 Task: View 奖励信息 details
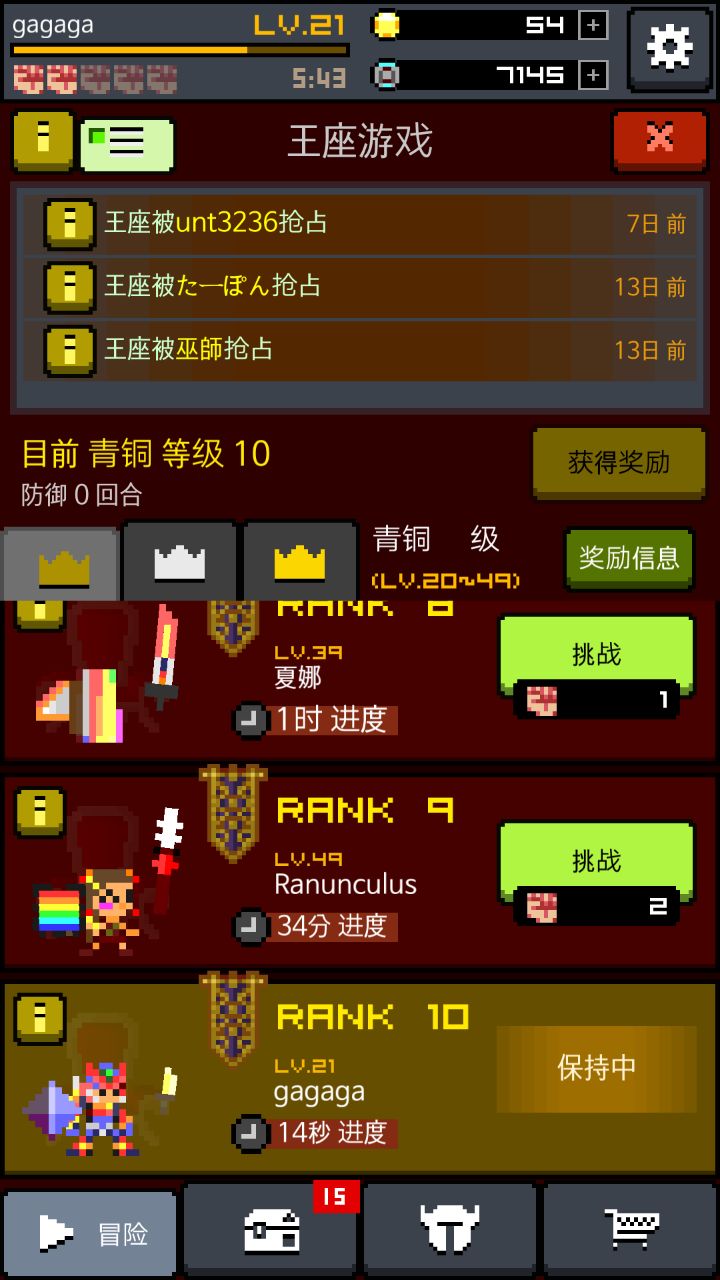tap(629, 558)
